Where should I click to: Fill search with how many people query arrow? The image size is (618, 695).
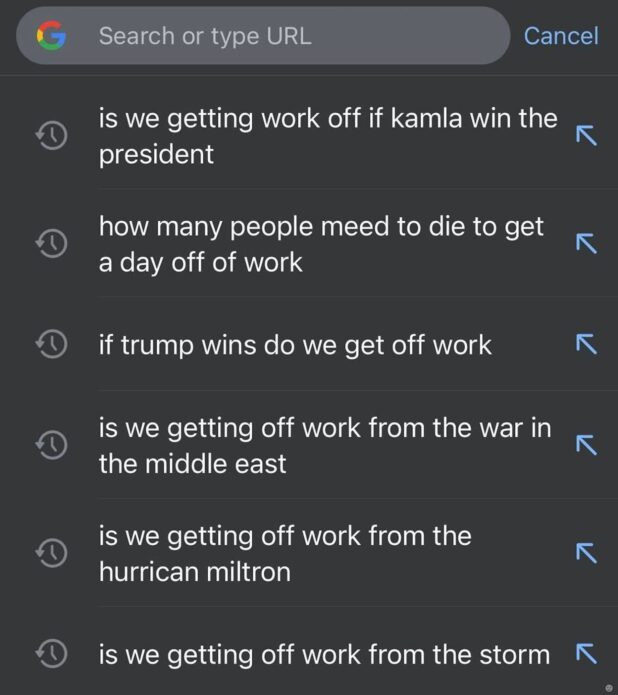click(x=586, y=244)
